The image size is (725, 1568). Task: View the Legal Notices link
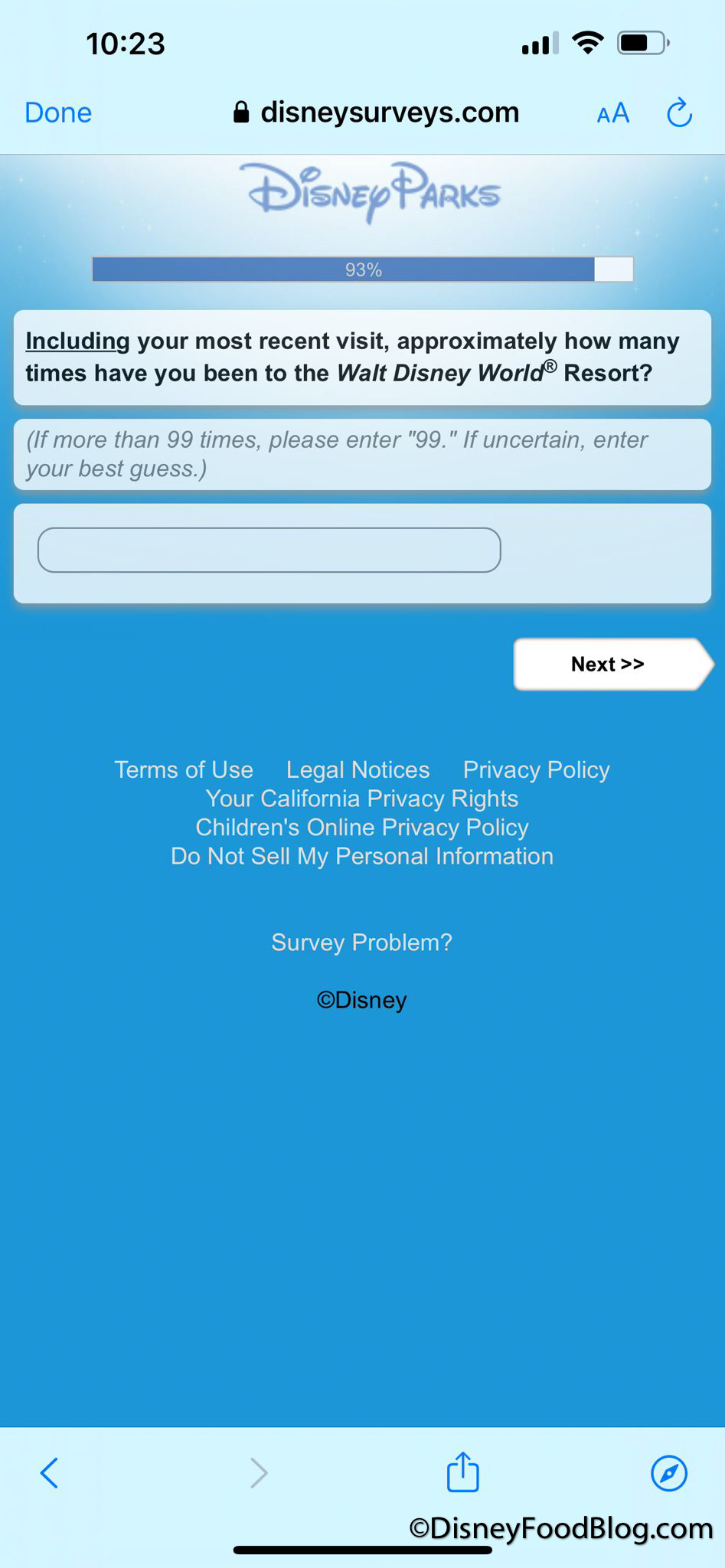(x=358, y=769)
